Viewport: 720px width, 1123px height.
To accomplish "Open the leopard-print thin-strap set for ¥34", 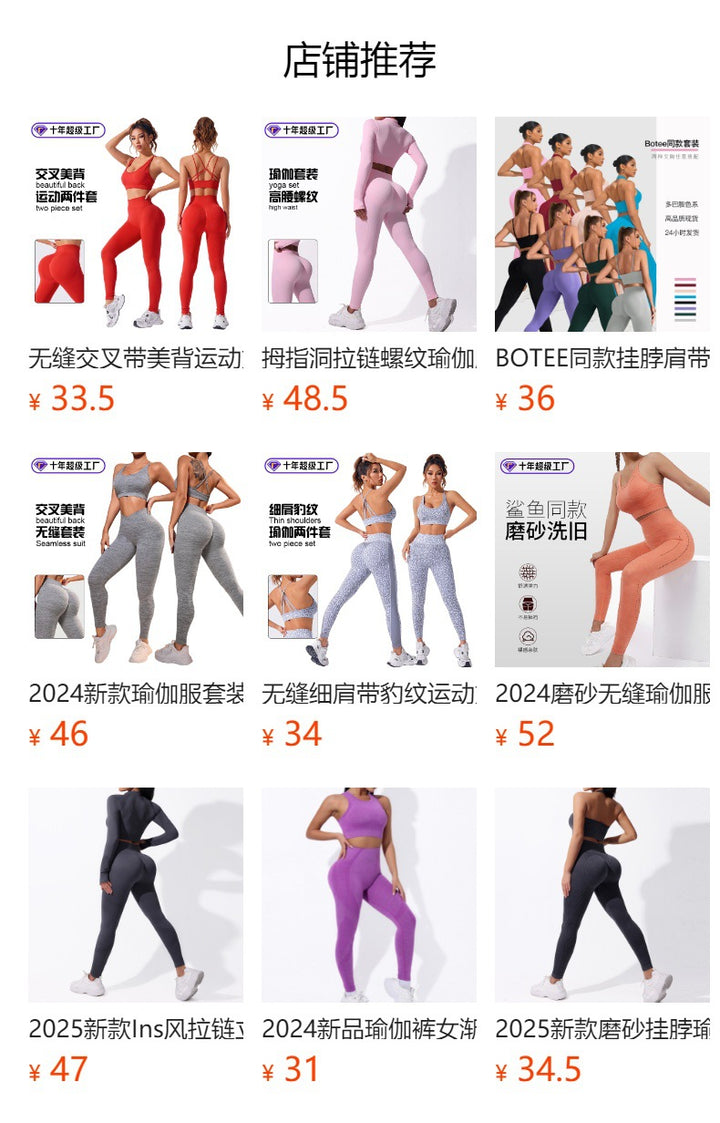I will pos(369,559).
